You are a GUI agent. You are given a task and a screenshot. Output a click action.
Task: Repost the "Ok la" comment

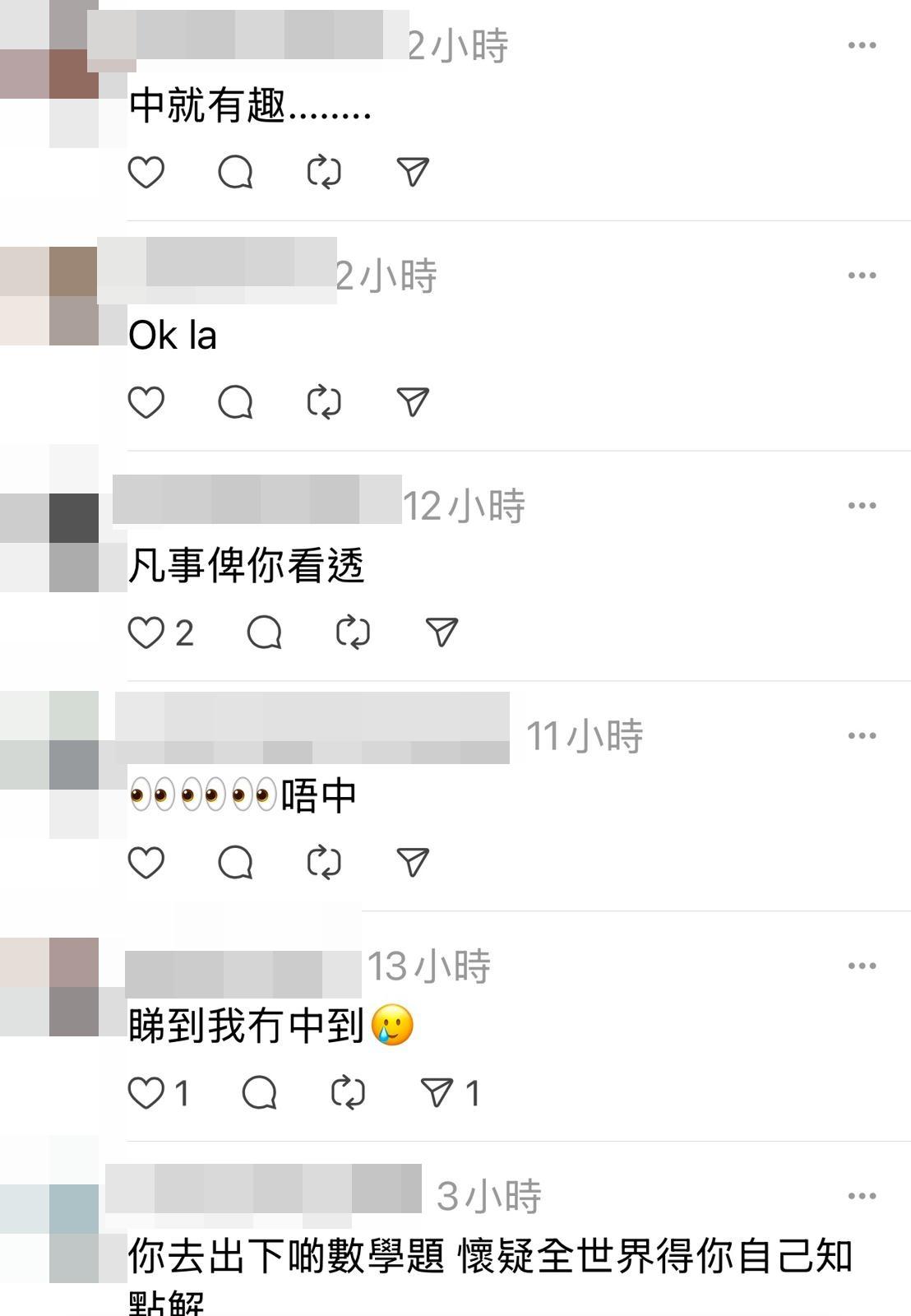coord(324,402)
